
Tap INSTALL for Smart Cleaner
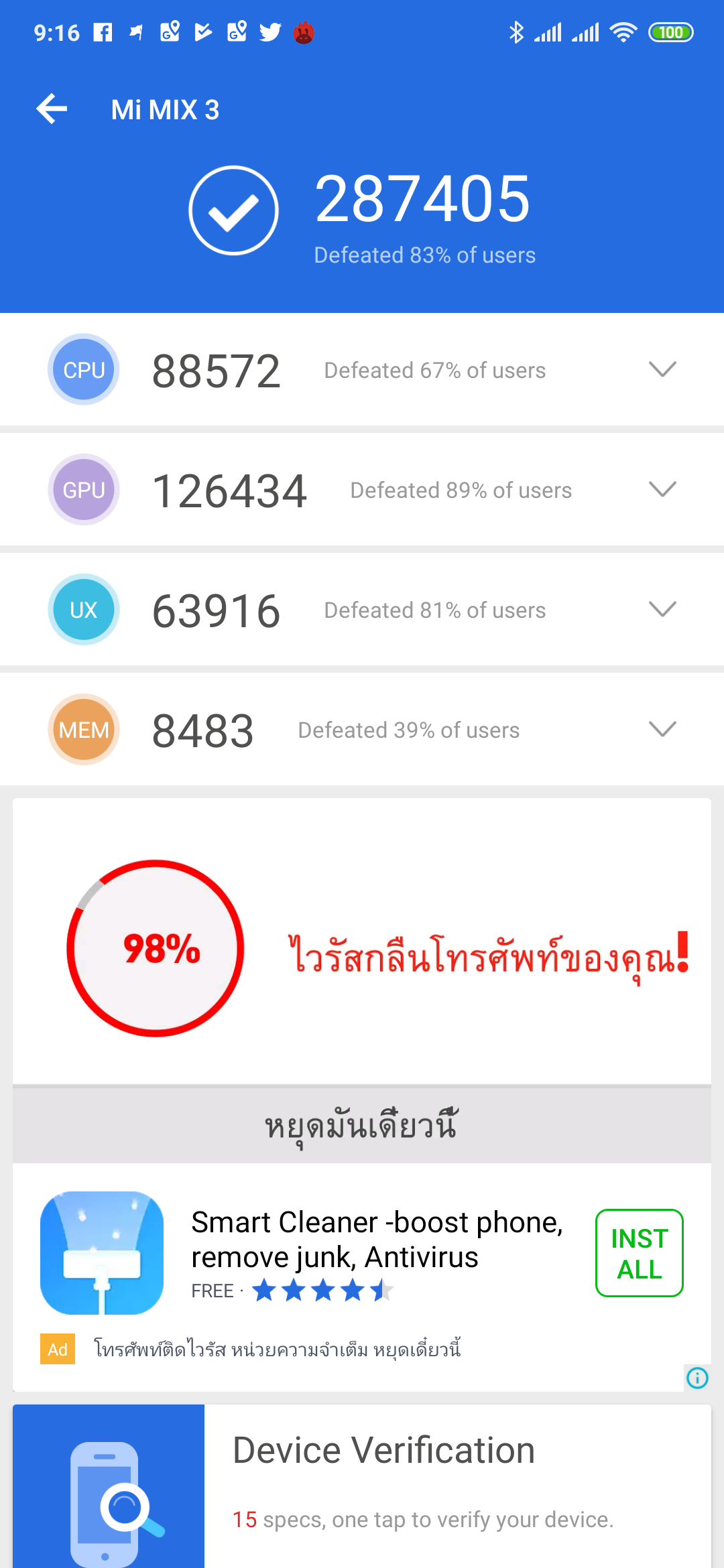pos(639,1253)
